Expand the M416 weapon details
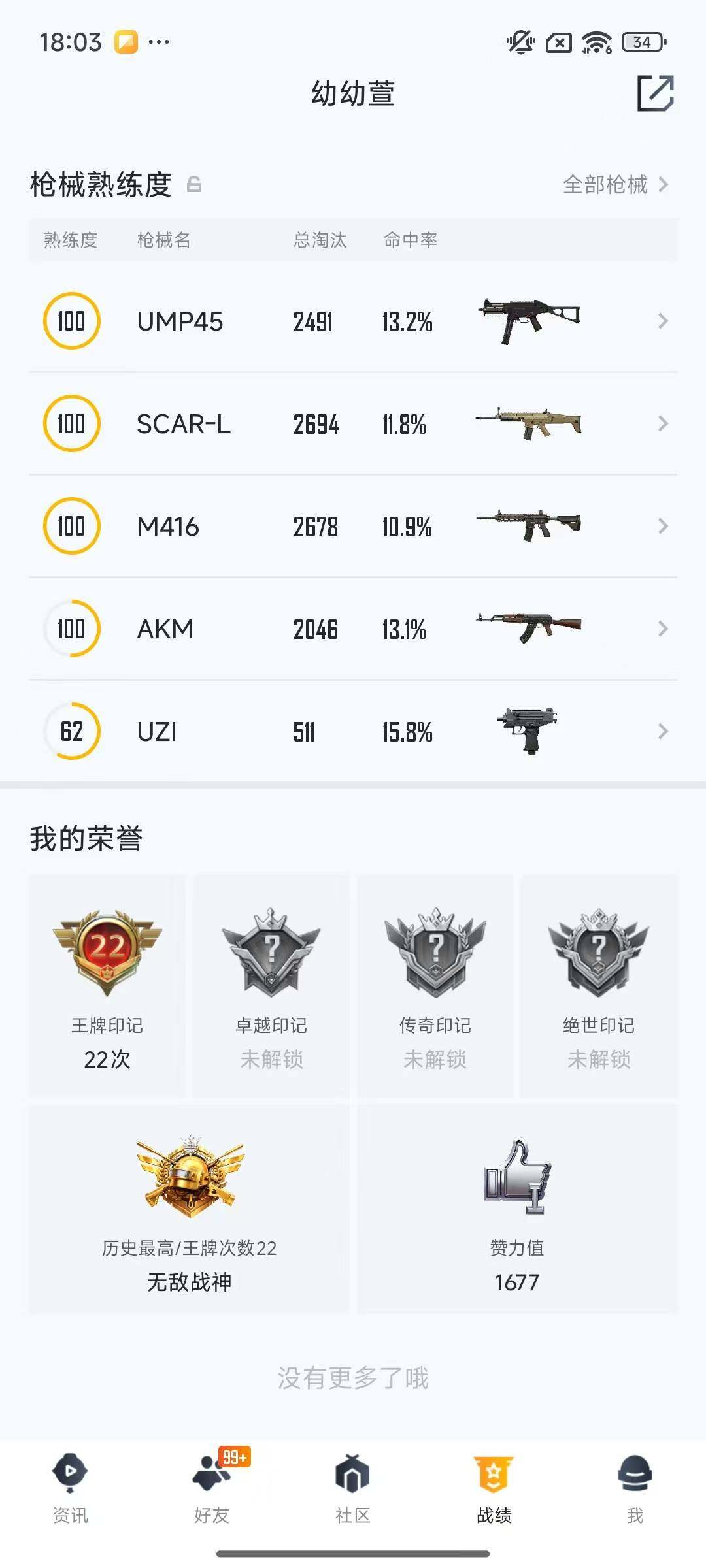 663,526
